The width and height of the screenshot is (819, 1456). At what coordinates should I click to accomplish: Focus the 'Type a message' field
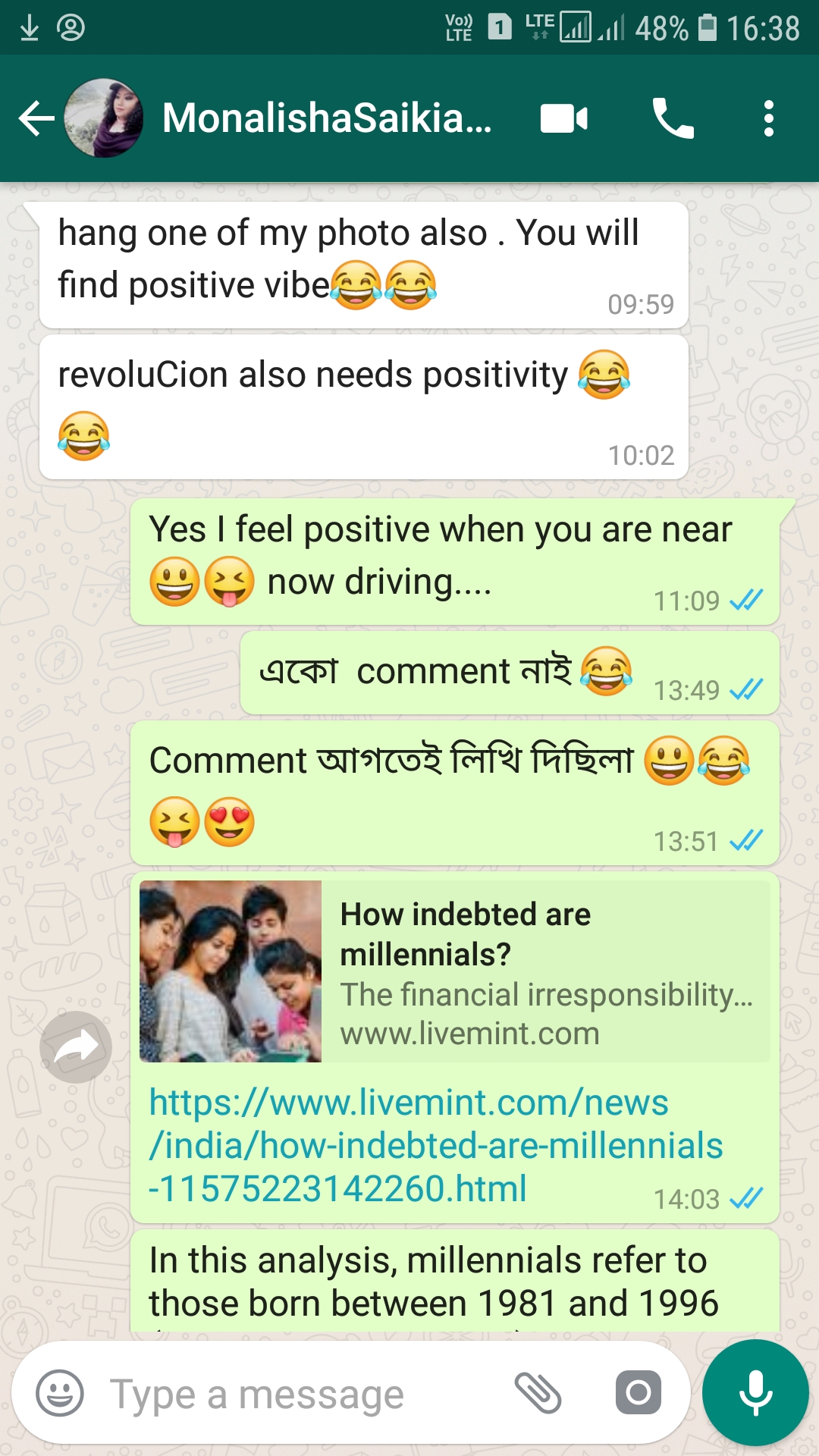303,1395
